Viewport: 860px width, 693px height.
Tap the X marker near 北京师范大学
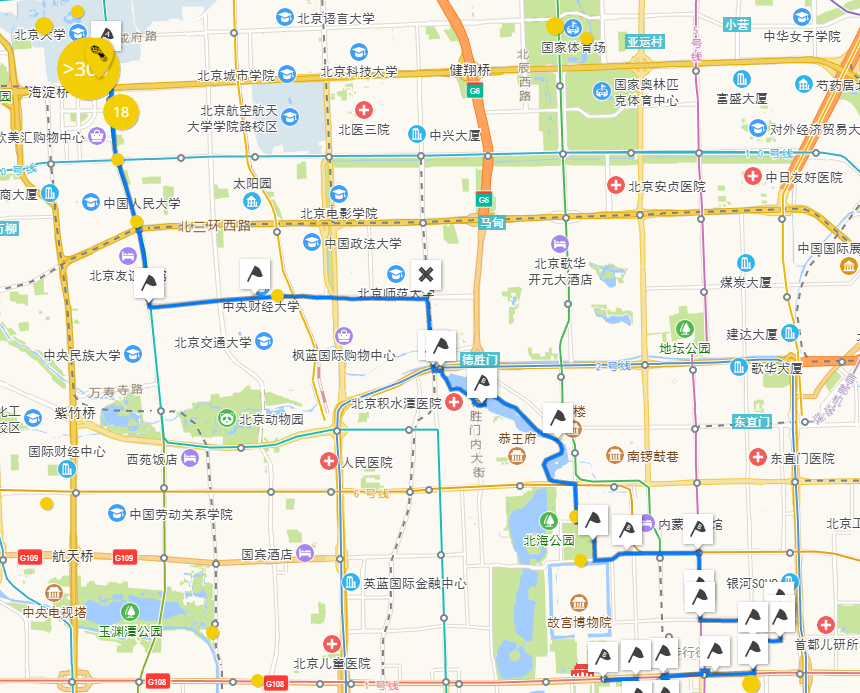coord(426,275)
